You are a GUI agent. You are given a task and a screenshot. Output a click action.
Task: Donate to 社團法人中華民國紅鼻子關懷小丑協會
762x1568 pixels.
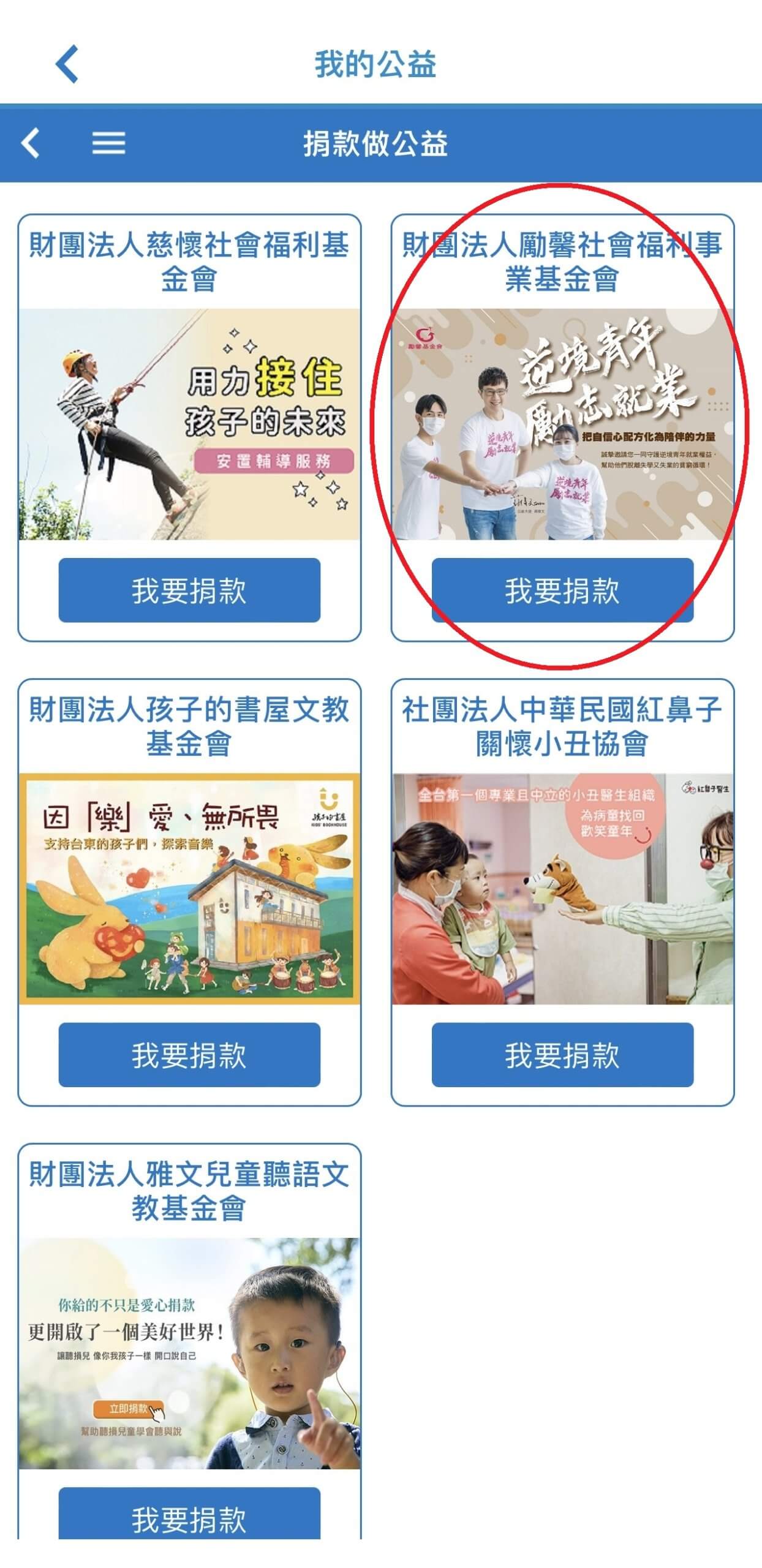[562, 1055]
